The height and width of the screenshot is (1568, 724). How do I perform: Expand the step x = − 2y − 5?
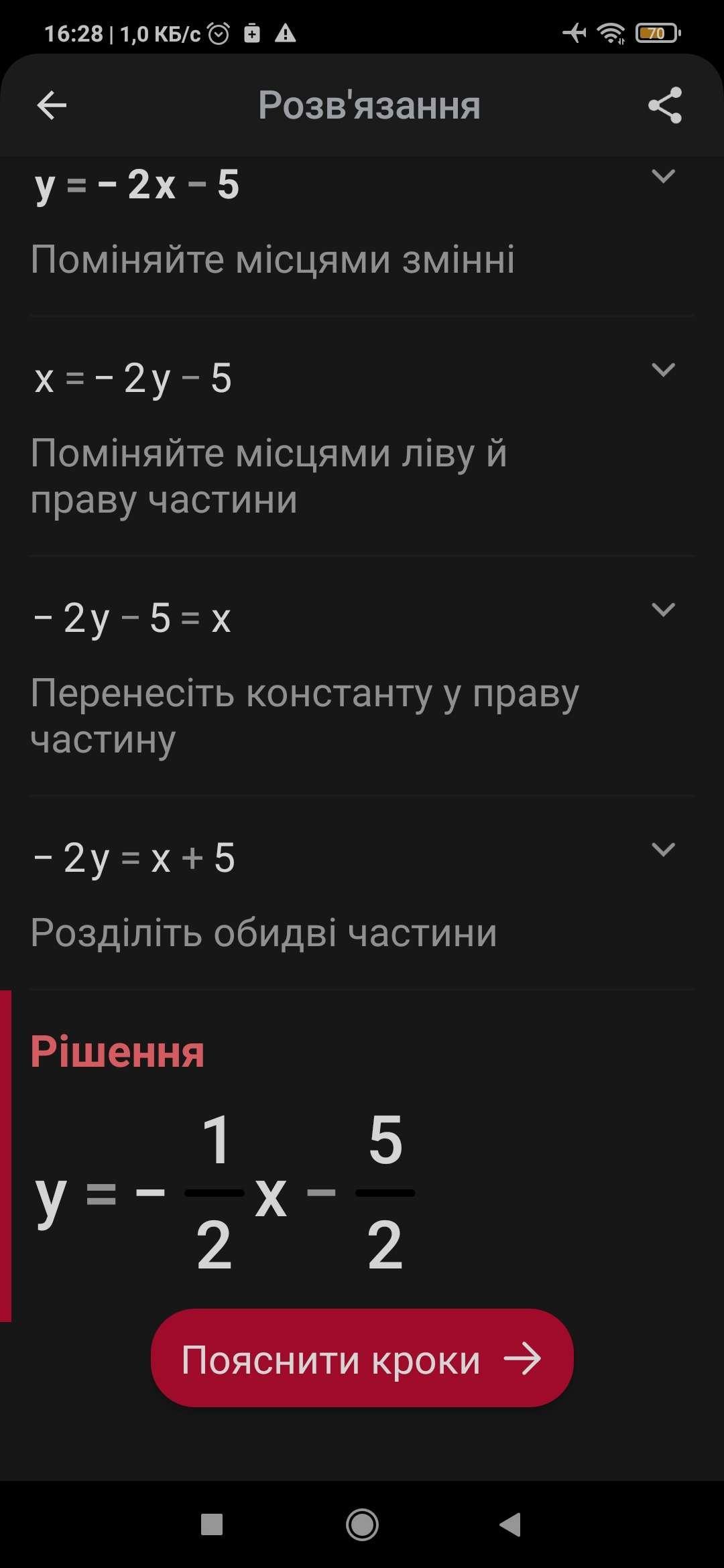click(663, 370)
